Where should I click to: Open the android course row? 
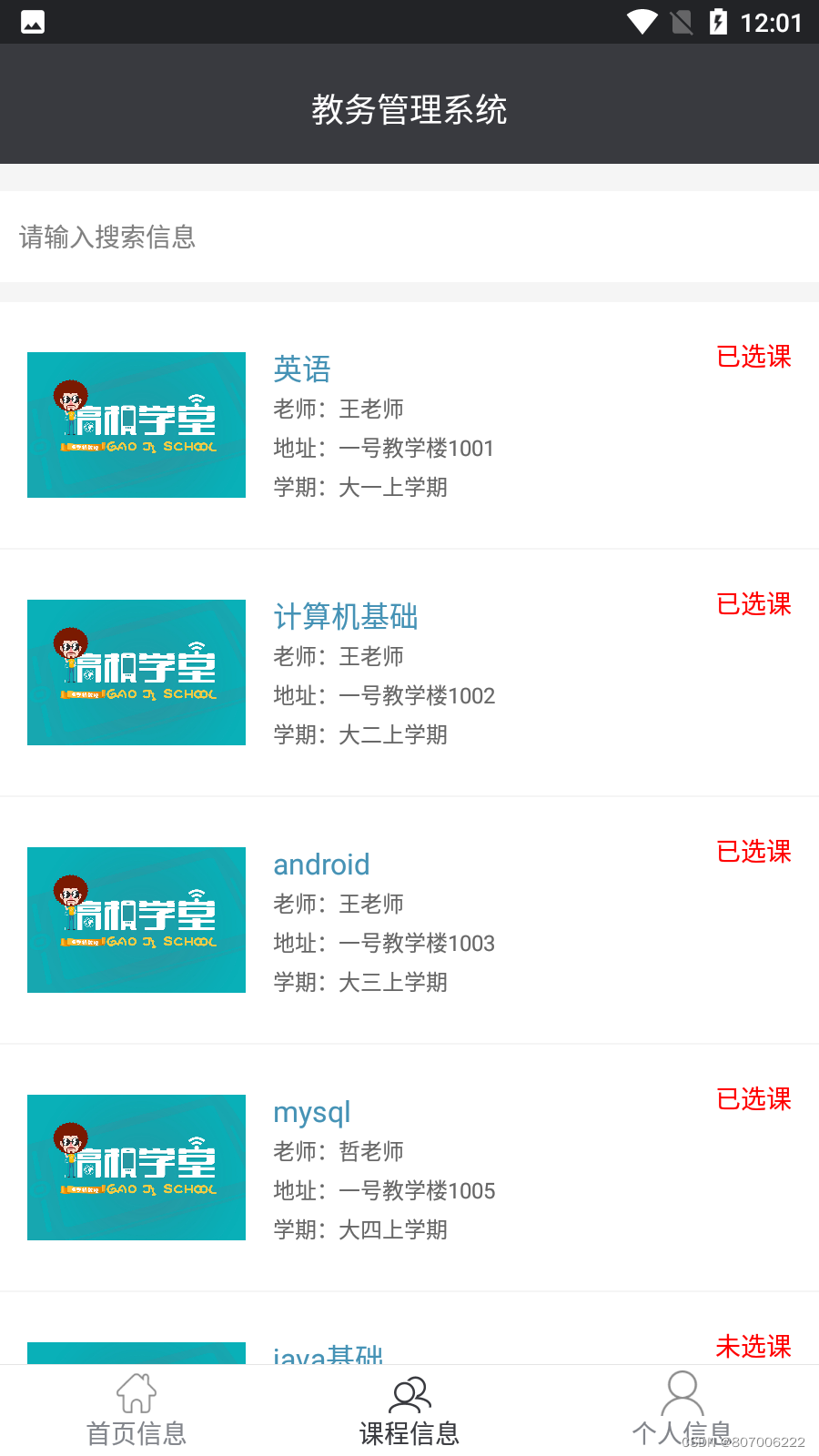pyautogui.click(x=409, y=920)
